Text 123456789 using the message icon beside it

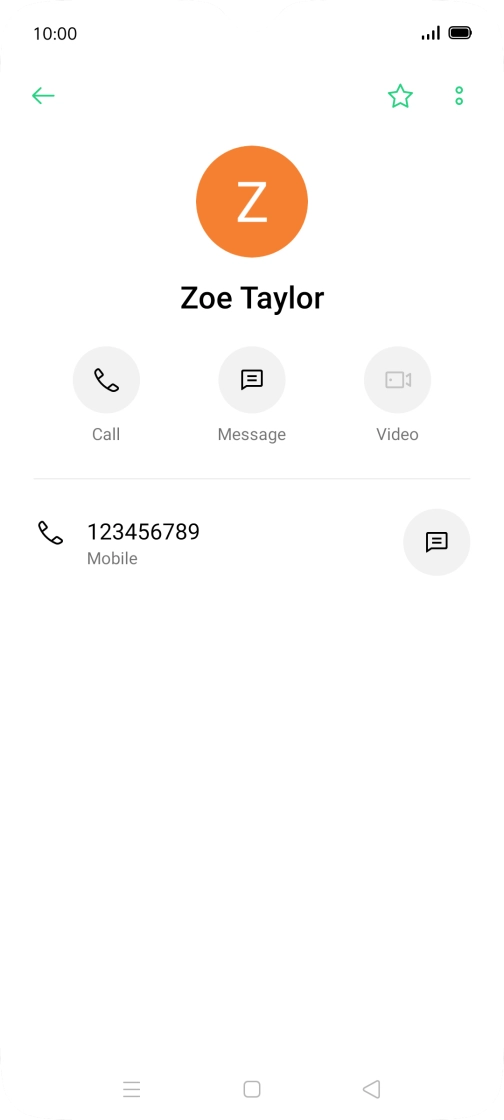[437, 542]
